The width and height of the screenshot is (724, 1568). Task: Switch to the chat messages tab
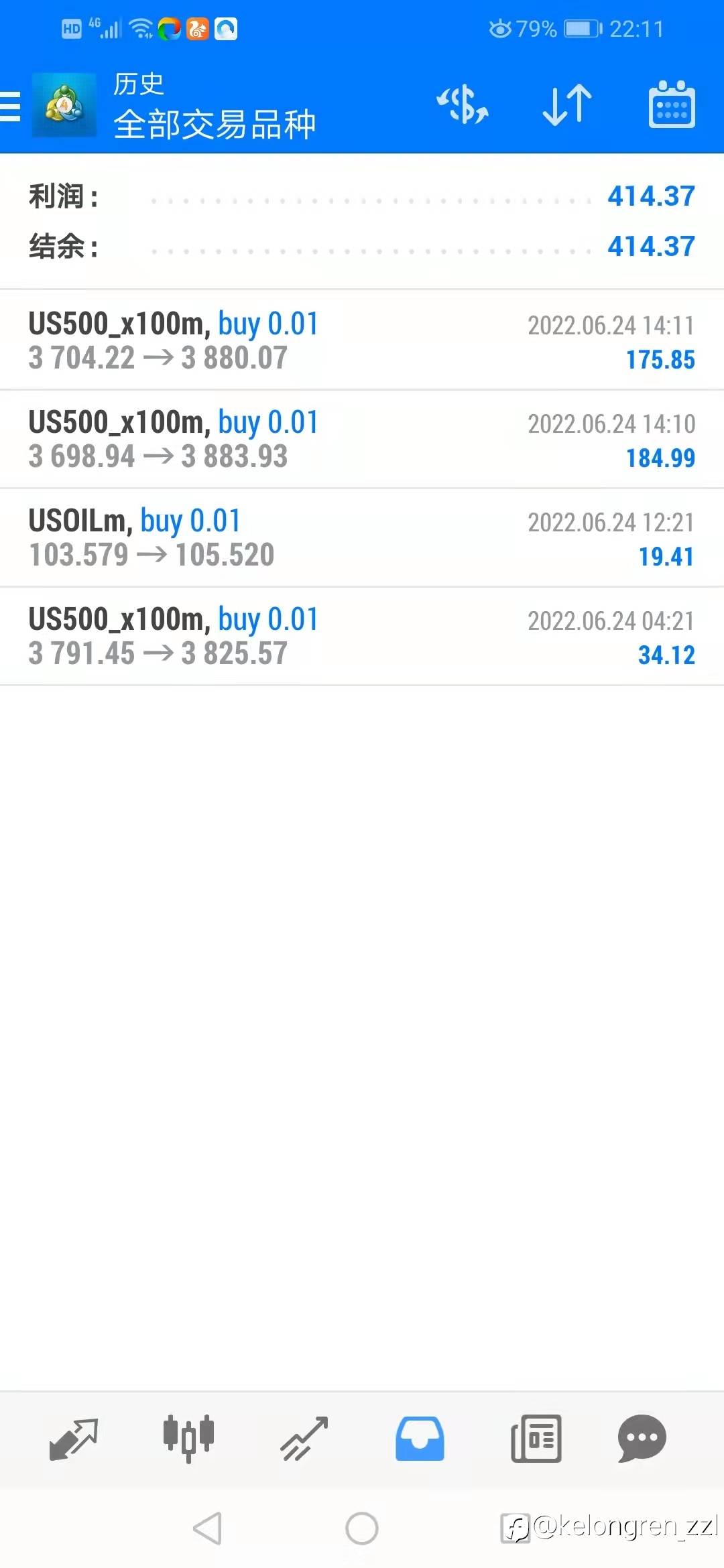point(642,1439)
